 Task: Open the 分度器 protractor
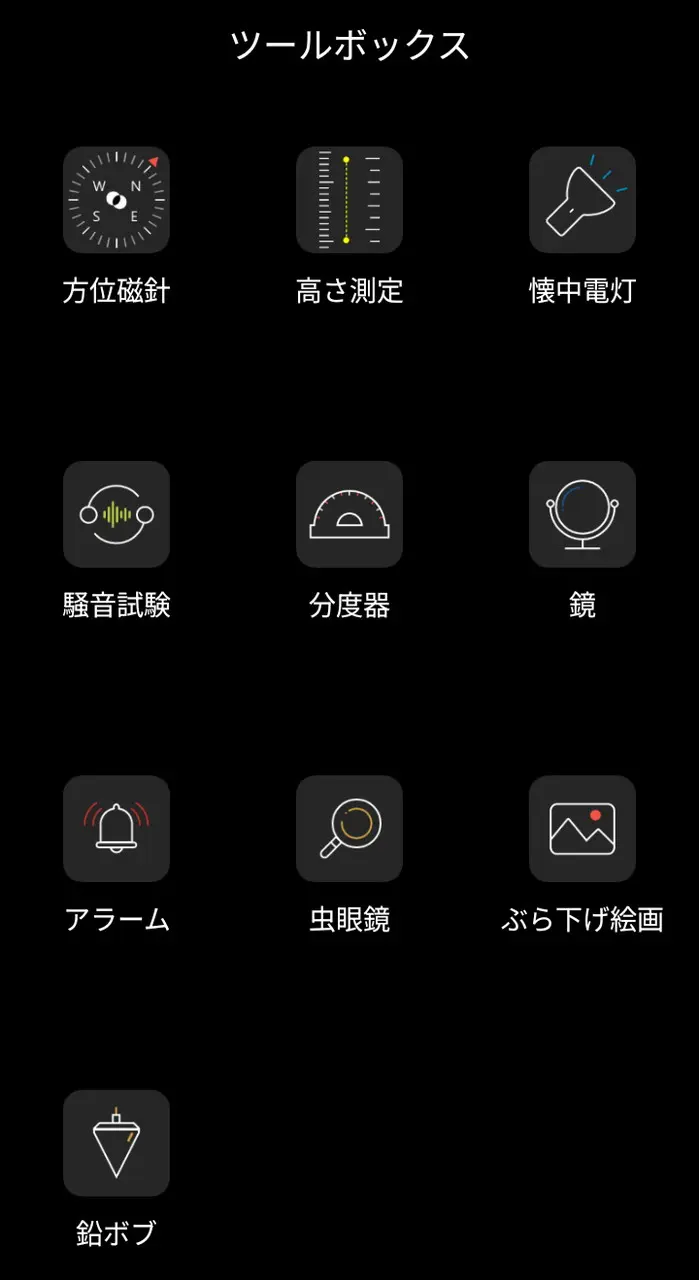pos(349,514)
